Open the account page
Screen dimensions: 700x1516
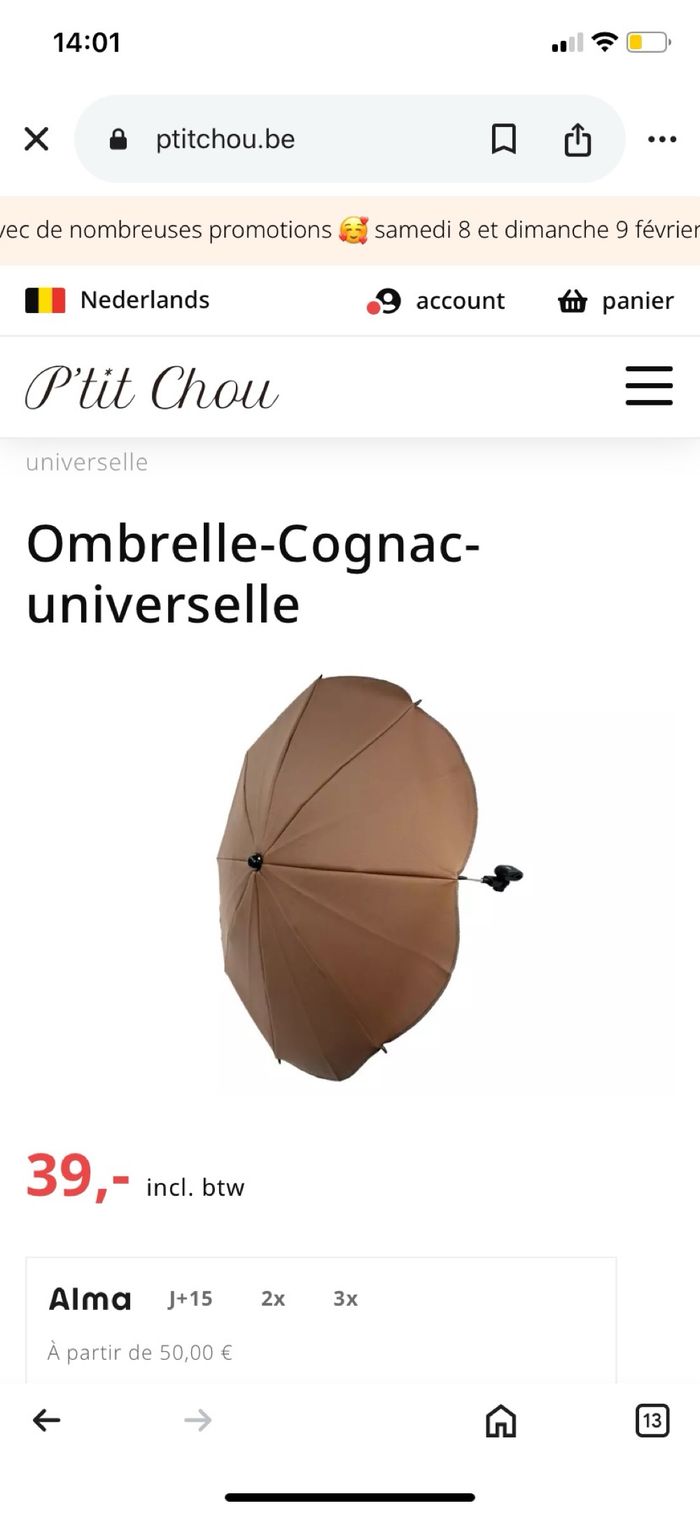437,301
